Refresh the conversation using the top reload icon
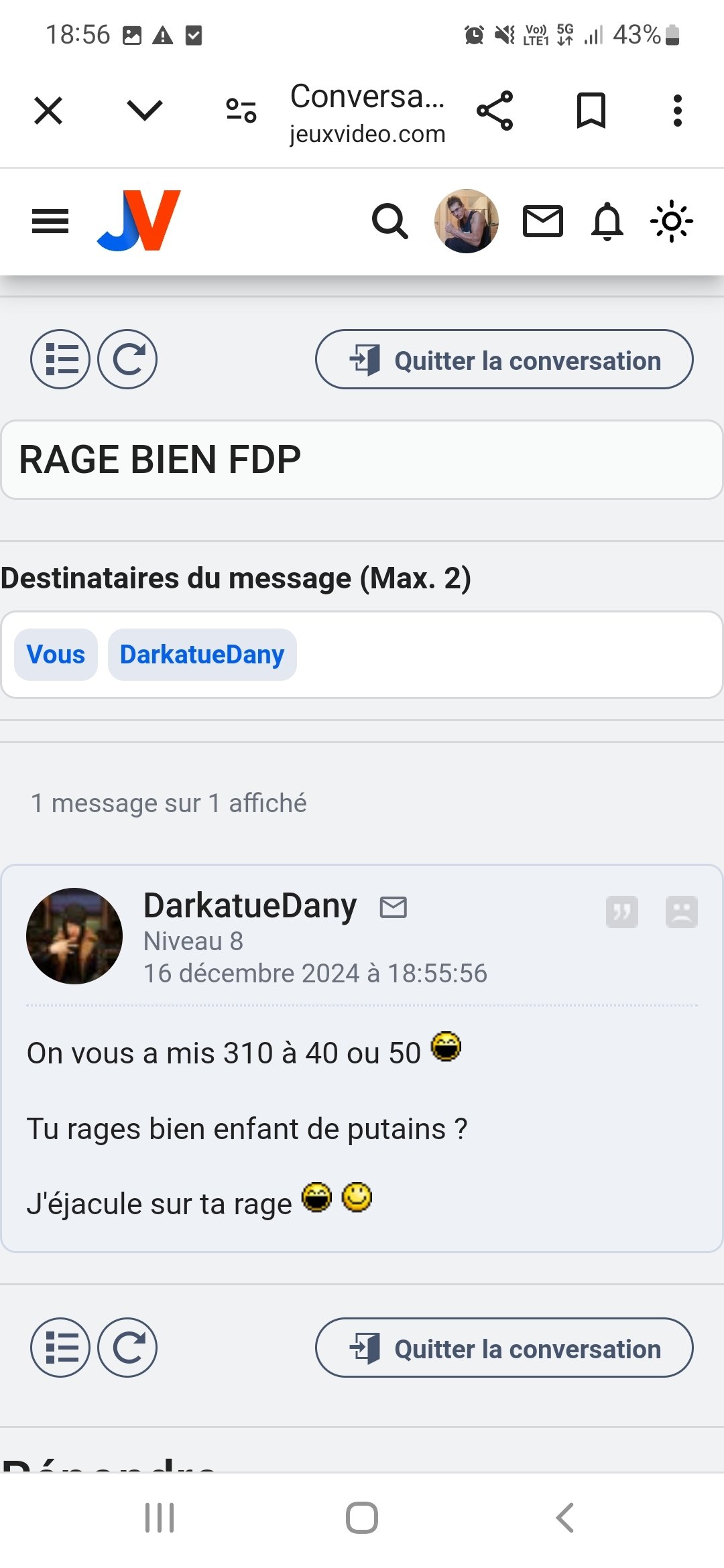The width and height of the screenshot is (724, 1568). 127,359
